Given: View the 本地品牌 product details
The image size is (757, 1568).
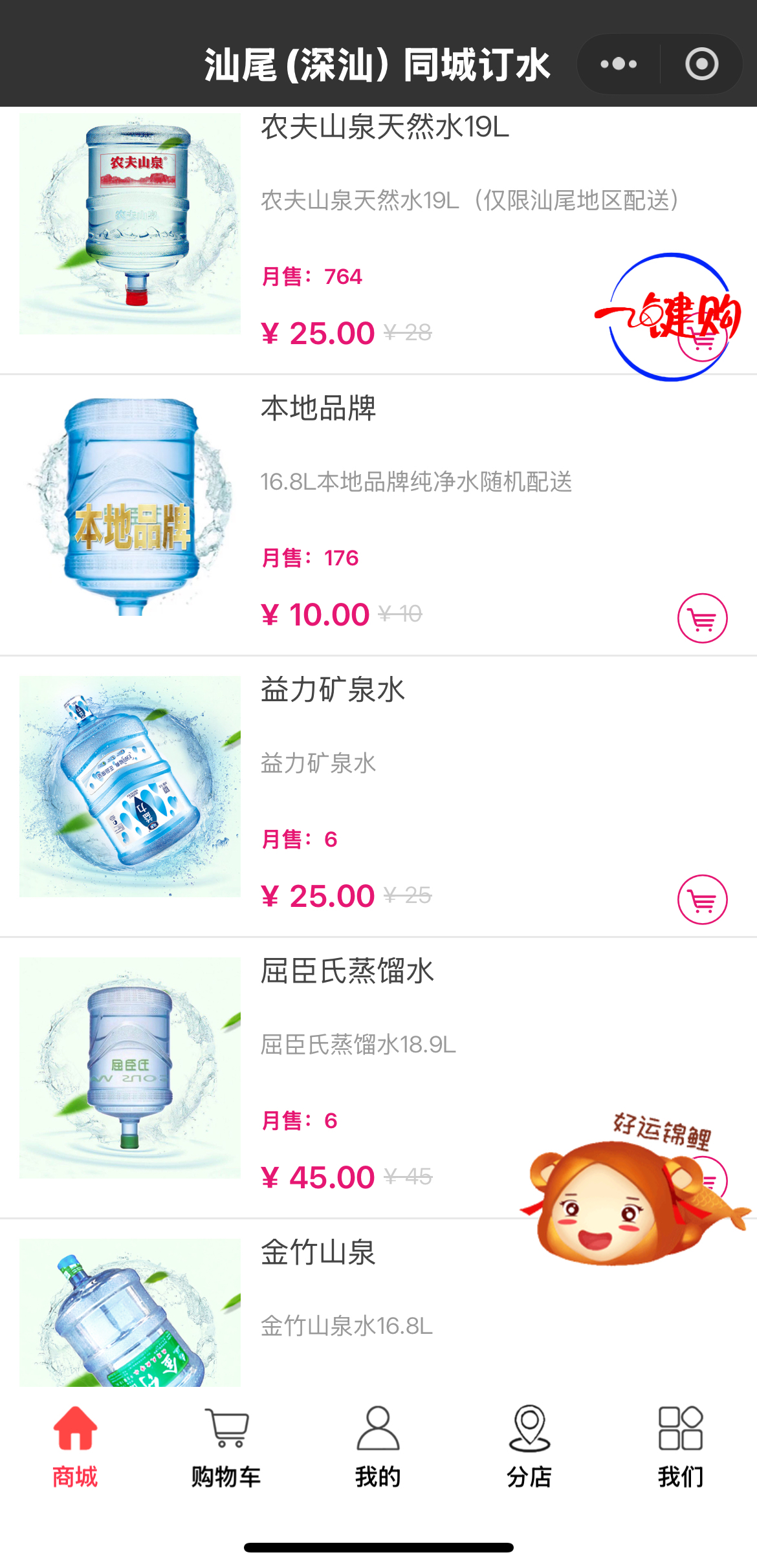Looking at the screenshot, I should pyautogui.click(x=318, y=409).
